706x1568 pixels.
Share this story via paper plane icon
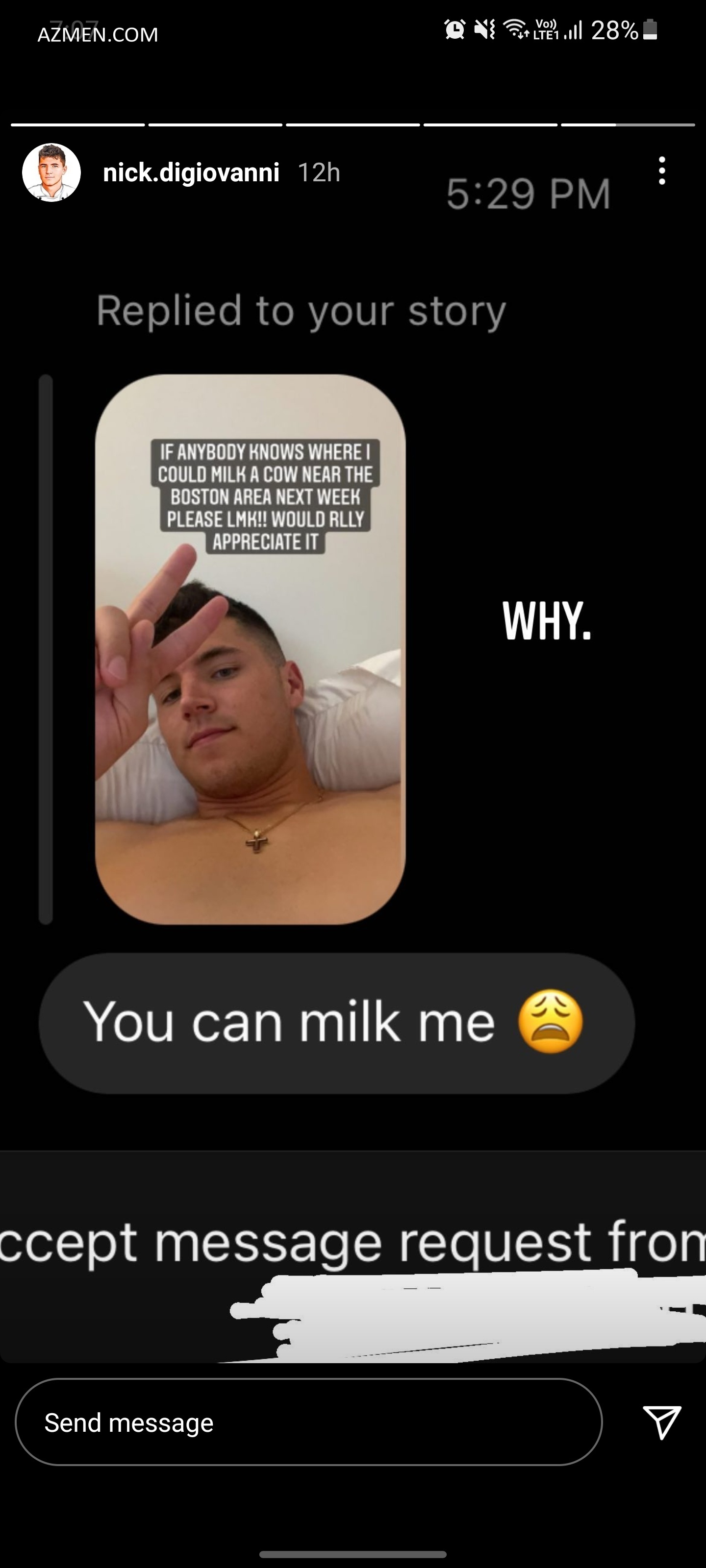coord(661,1422)
